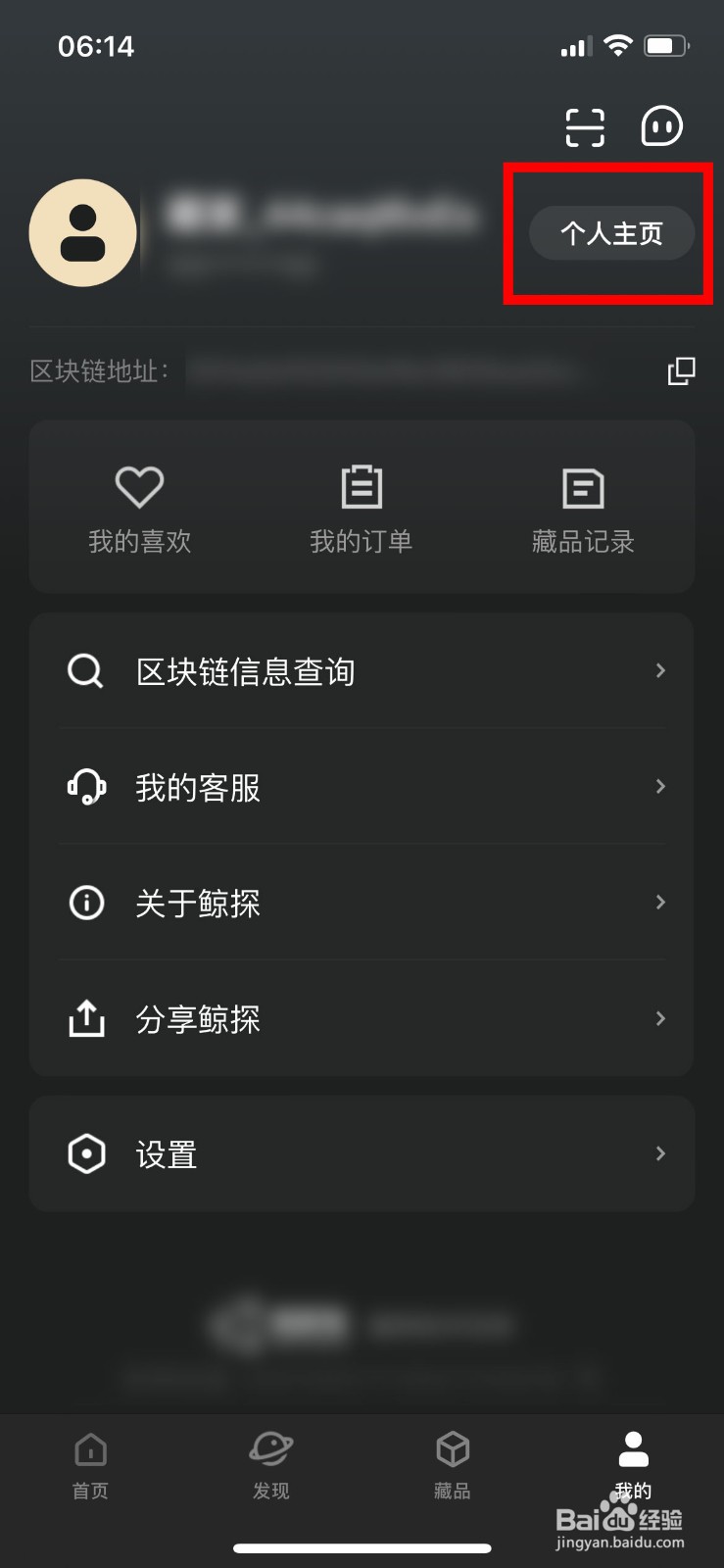This screenshot has width=724, height=1568.
Task: Open the chat assistant face icon
Action: (x=661, y=126)
